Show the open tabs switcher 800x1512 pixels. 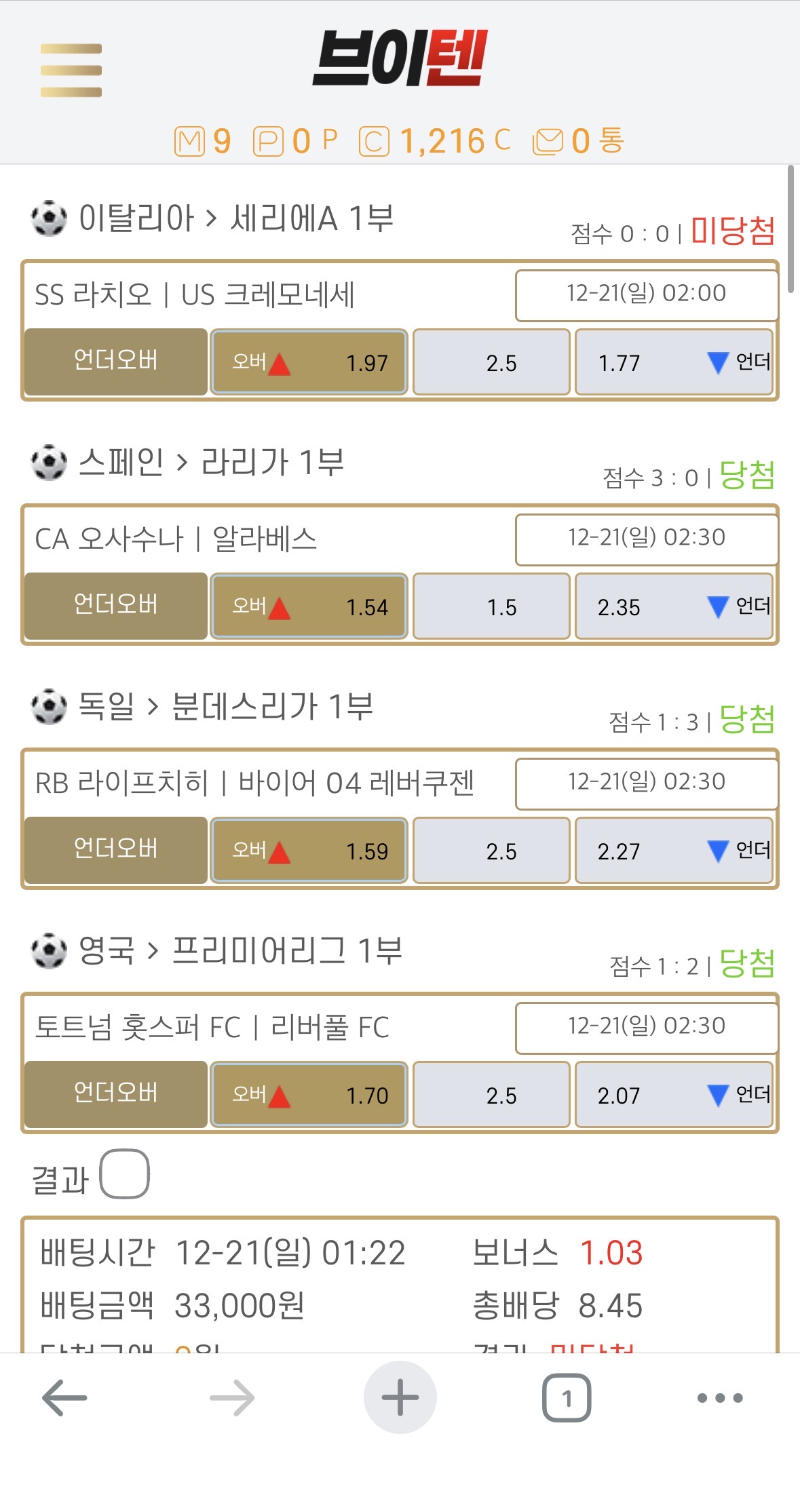click(x=567, y=1397)
